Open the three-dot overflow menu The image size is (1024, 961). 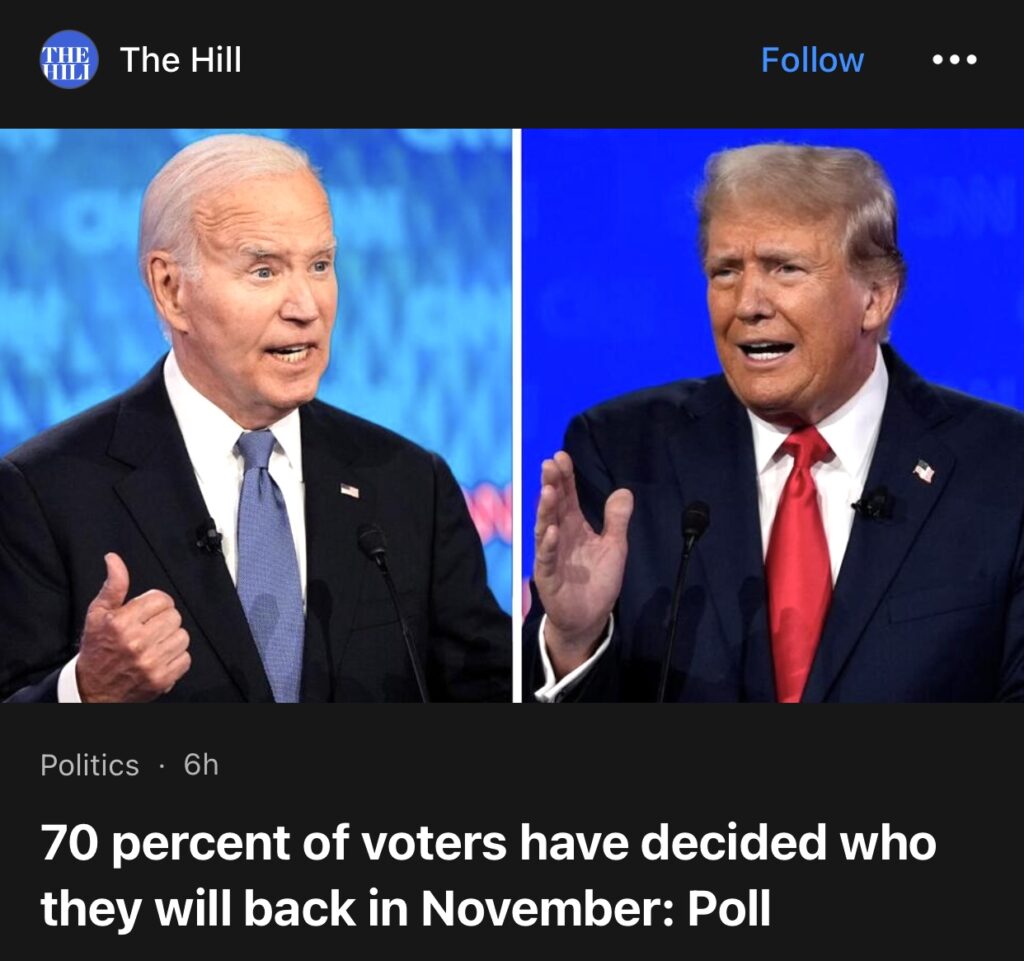coord(954,60)
